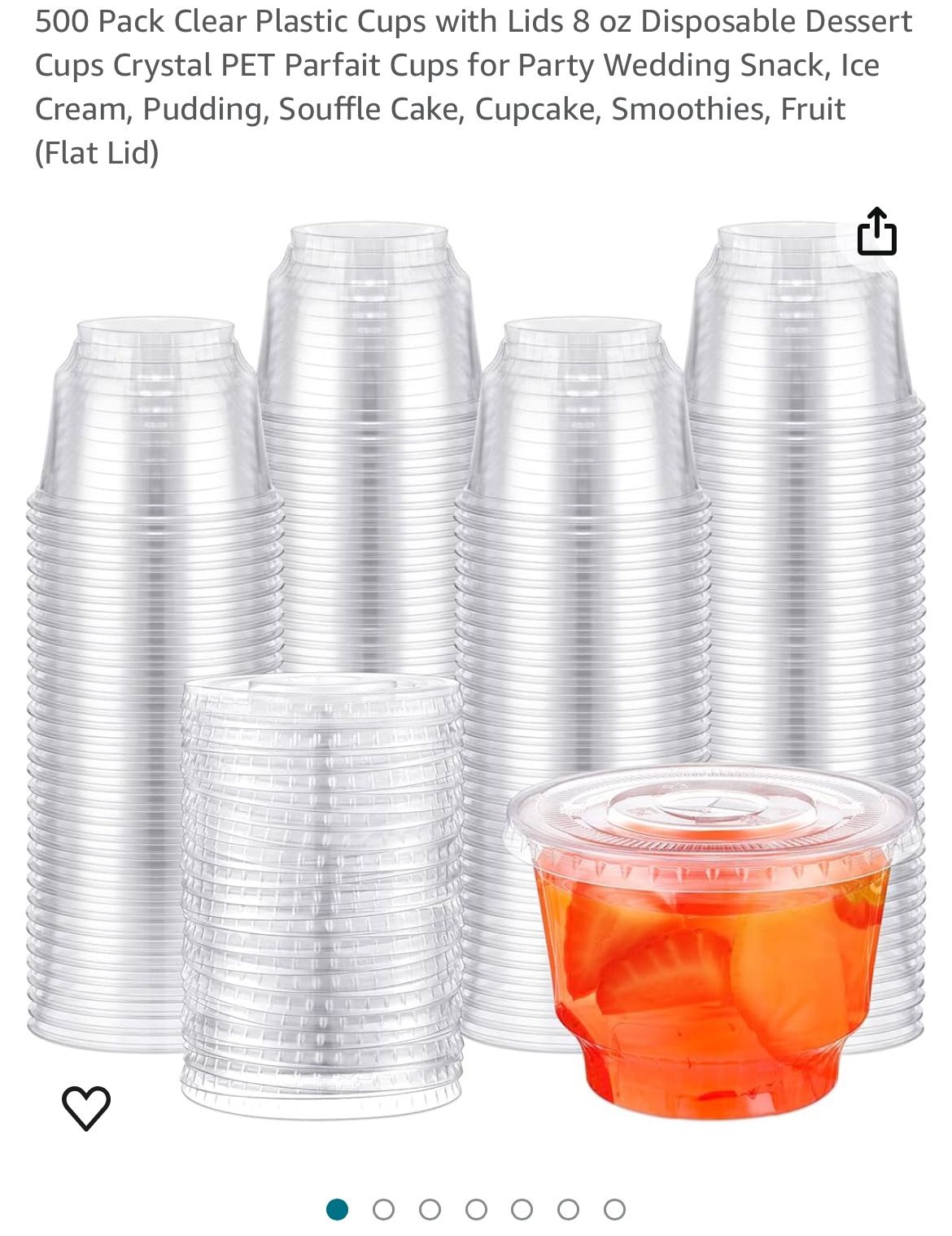The height and width of the screenshot is (1236, 952).
Task: Add the cups to your wish list
Action: 86,1107
